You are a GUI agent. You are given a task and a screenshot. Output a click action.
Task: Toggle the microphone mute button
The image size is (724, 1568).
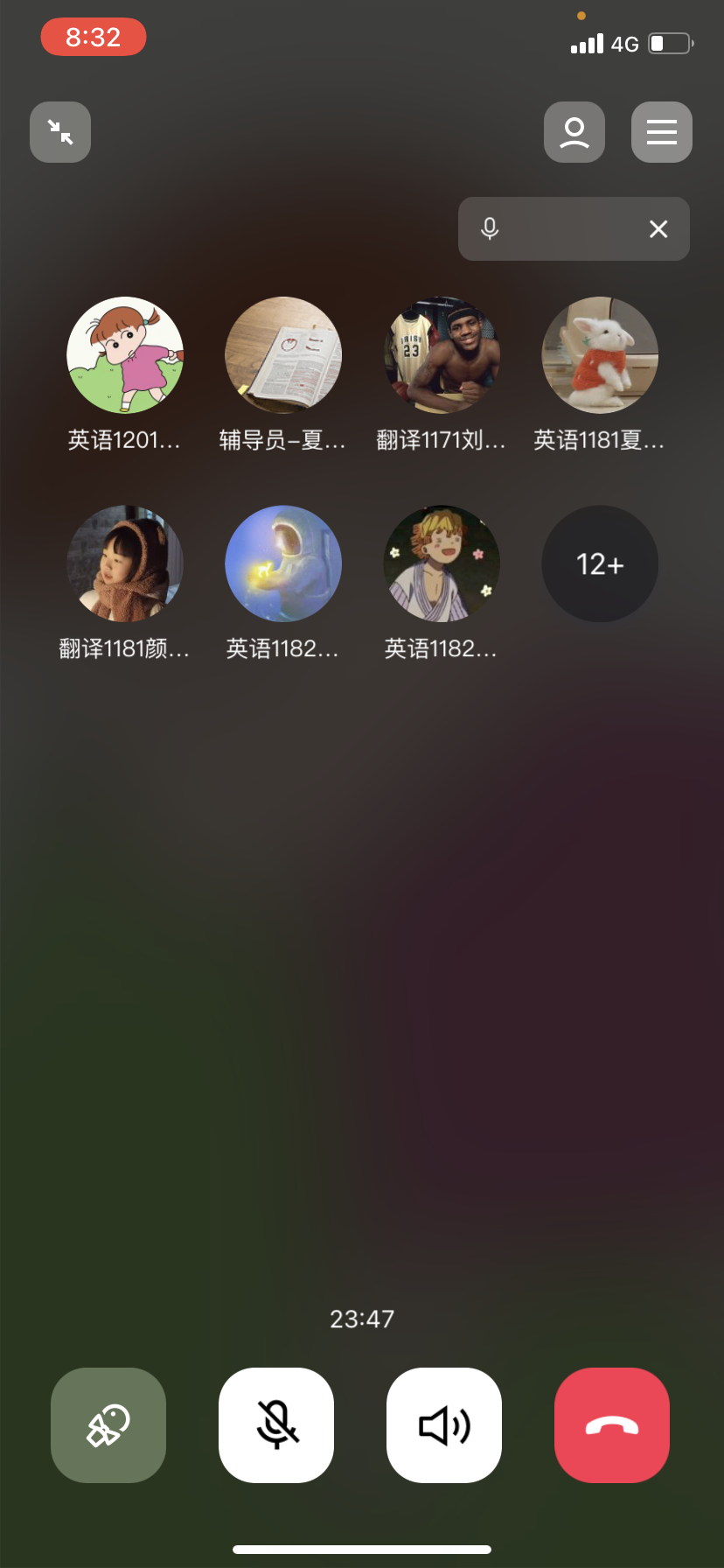(x=276, y=1425)
